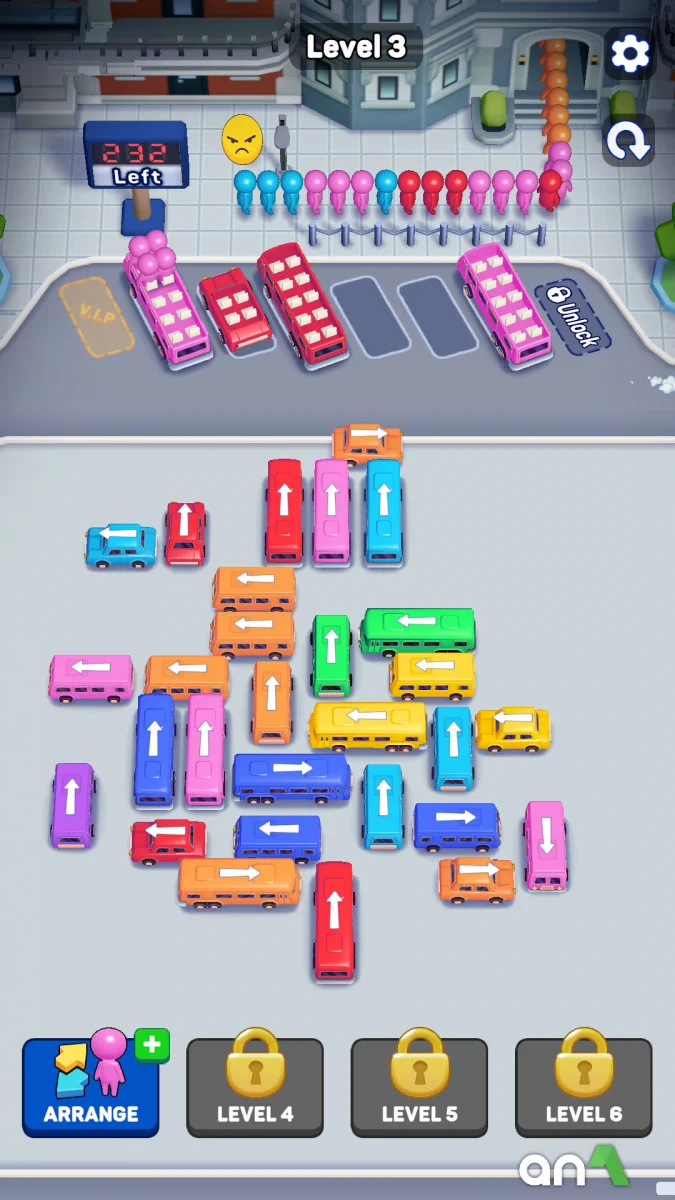This screenshot has width=675, height=1200.
Task: Unlock the extra parking slot
Action: coord(574,315)
